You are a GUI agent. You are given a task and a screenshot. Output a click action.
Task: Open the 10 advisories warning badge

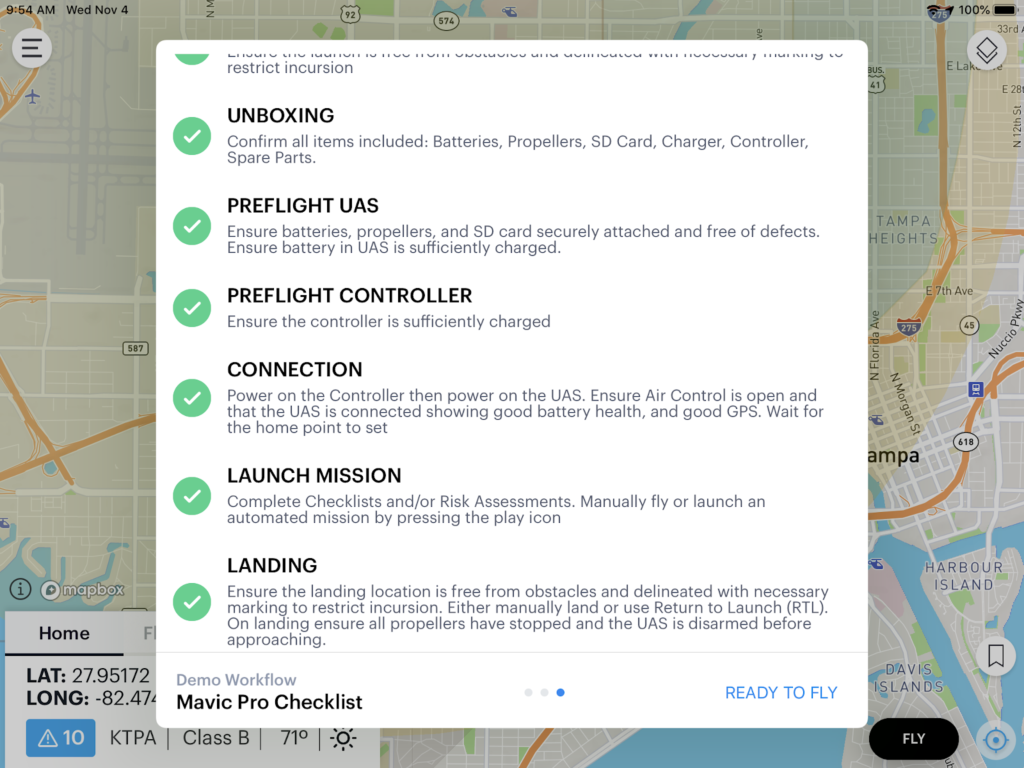coord(61,738)
